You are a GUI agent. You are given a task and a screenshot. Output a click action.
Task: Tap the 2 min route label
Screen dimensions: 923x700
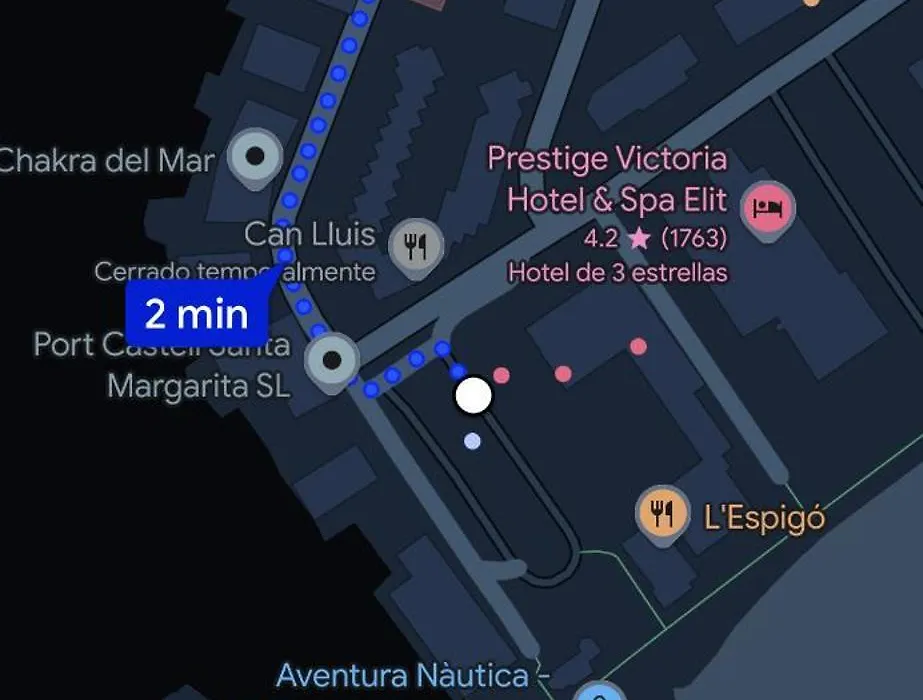(x=197, y=314)
